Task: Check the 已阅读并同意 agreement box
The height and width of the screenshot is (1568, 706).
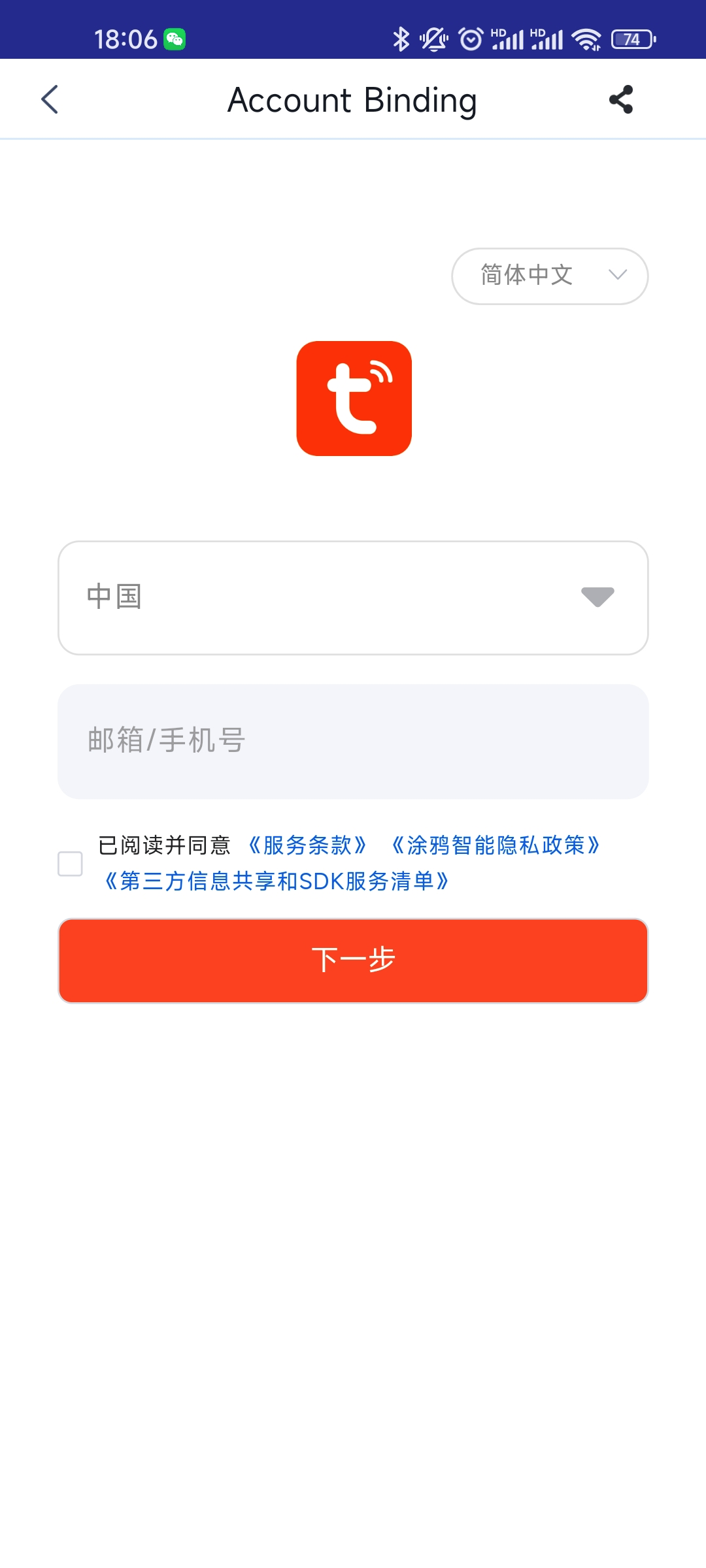Action: tap(70, 864)
